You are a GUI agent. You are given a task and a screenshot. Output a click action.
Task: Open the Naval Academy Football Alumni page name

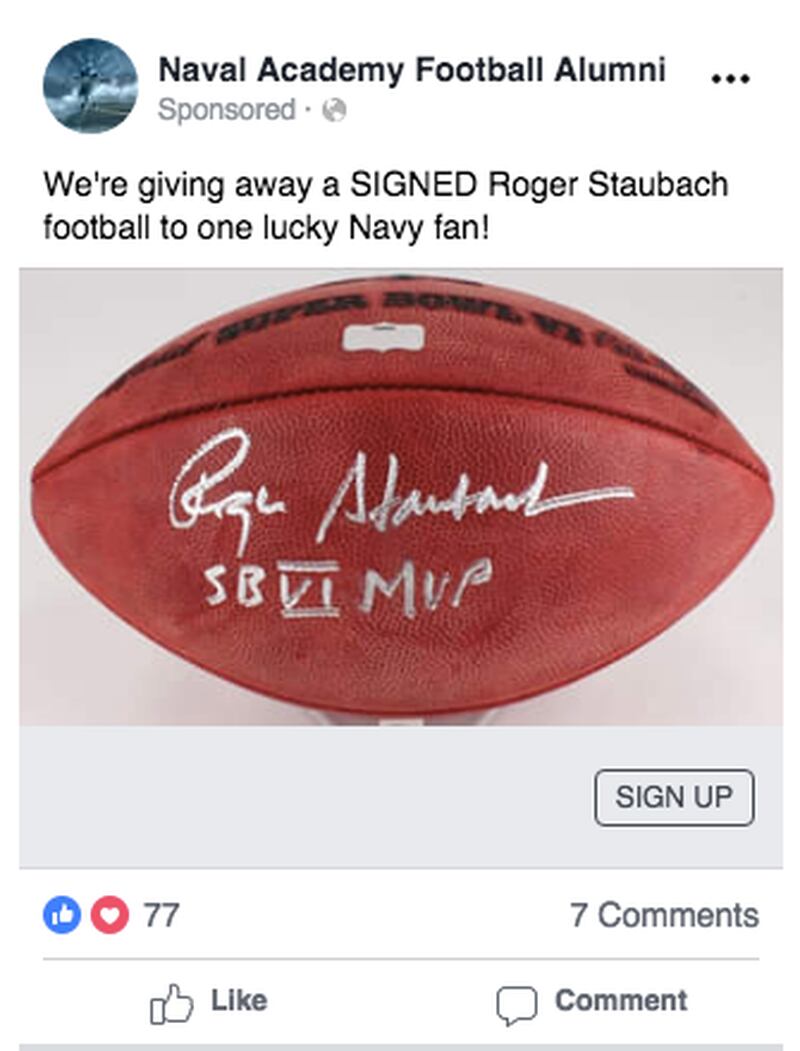point(411,70)
